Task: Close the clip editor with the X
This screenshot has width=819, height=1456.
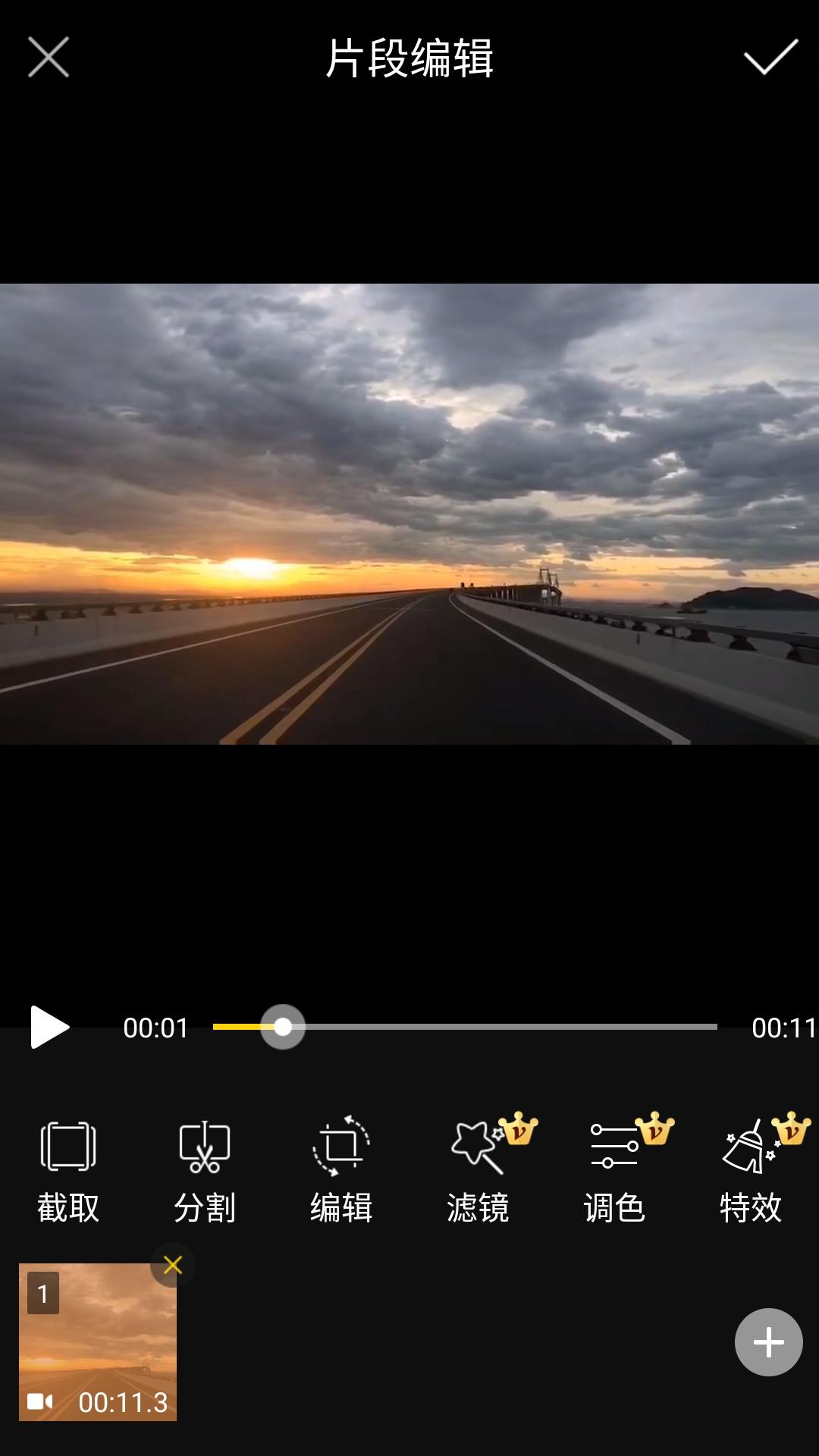Action: tap(49, 57)
